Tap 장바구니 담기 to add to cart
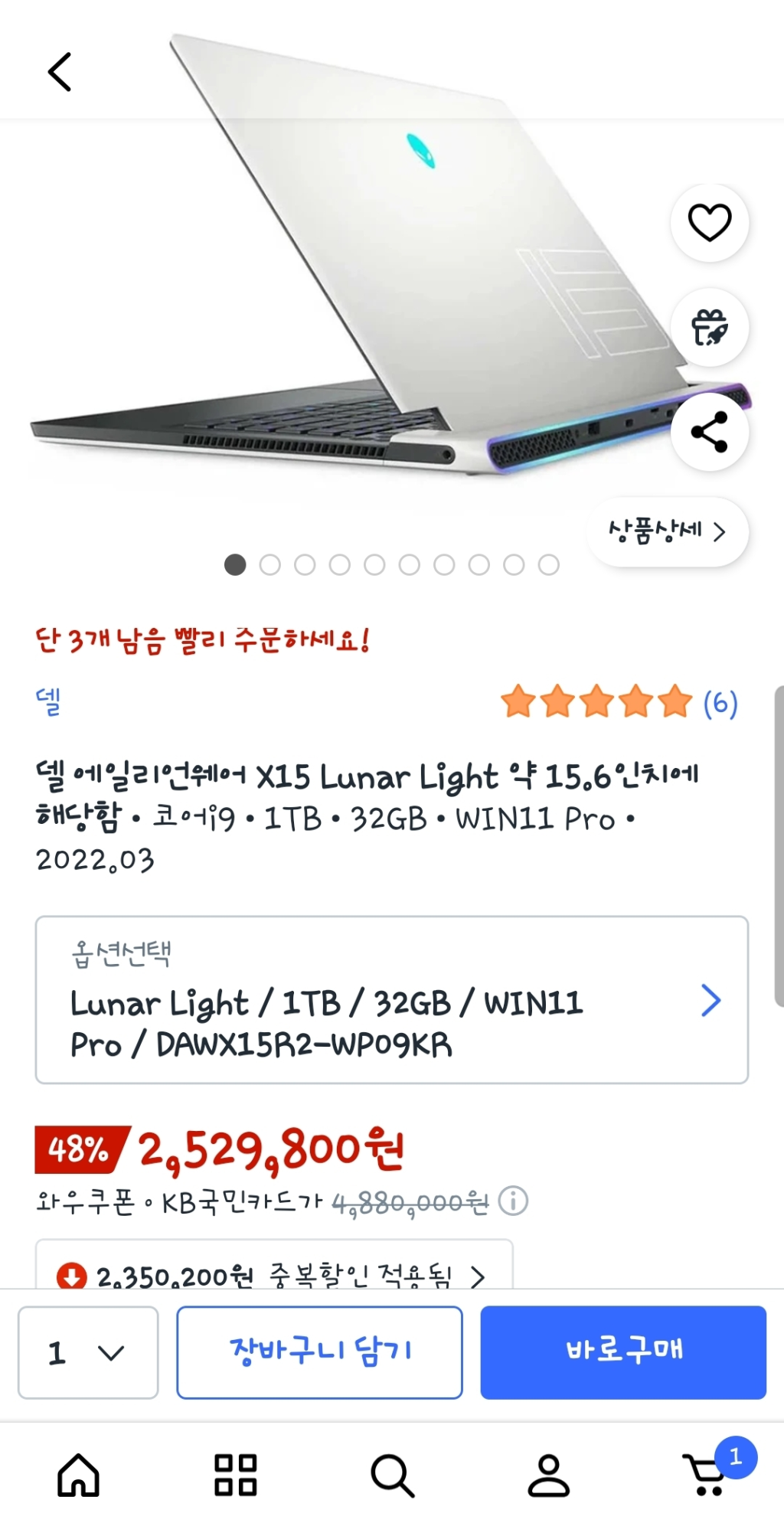 319,1352
